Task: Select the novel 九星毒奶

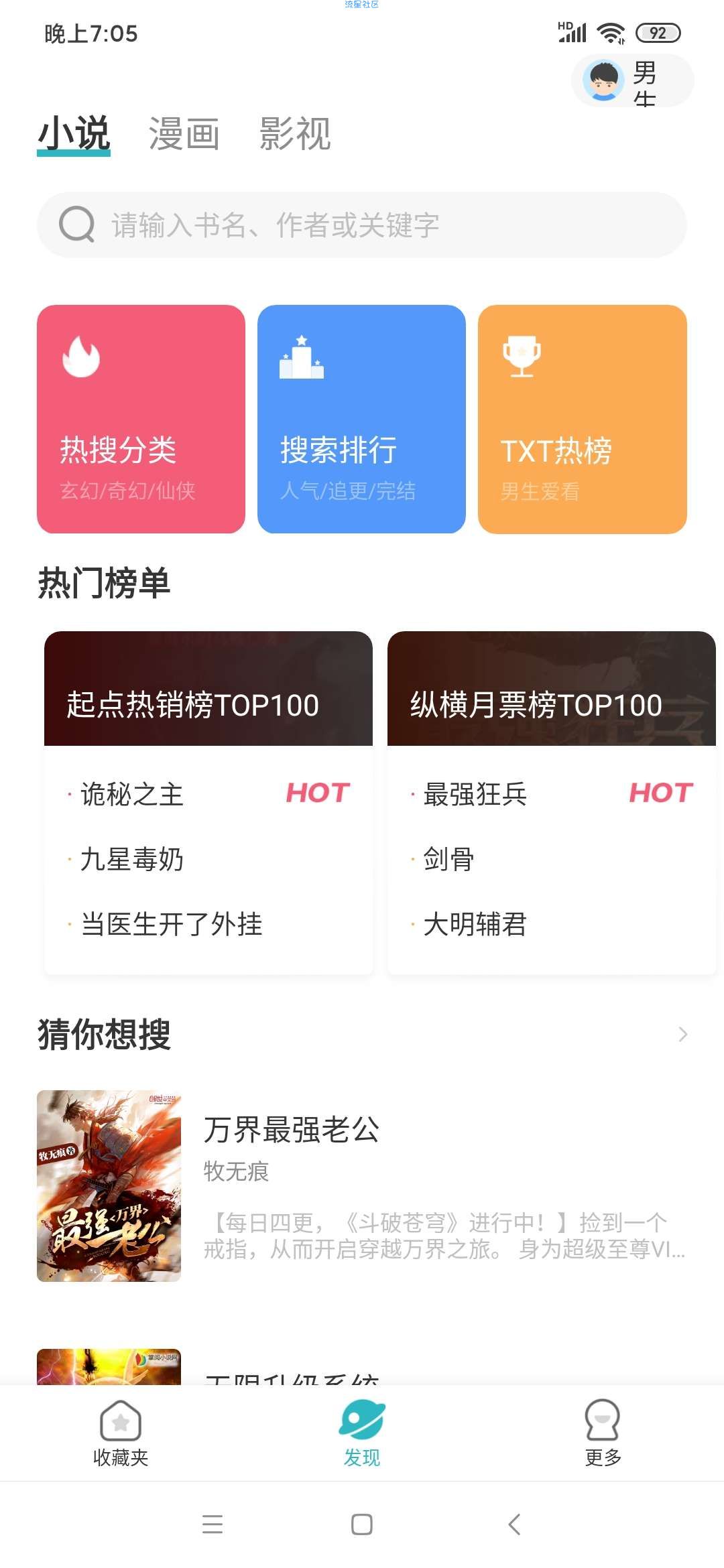Action: [x=132, y=860]
